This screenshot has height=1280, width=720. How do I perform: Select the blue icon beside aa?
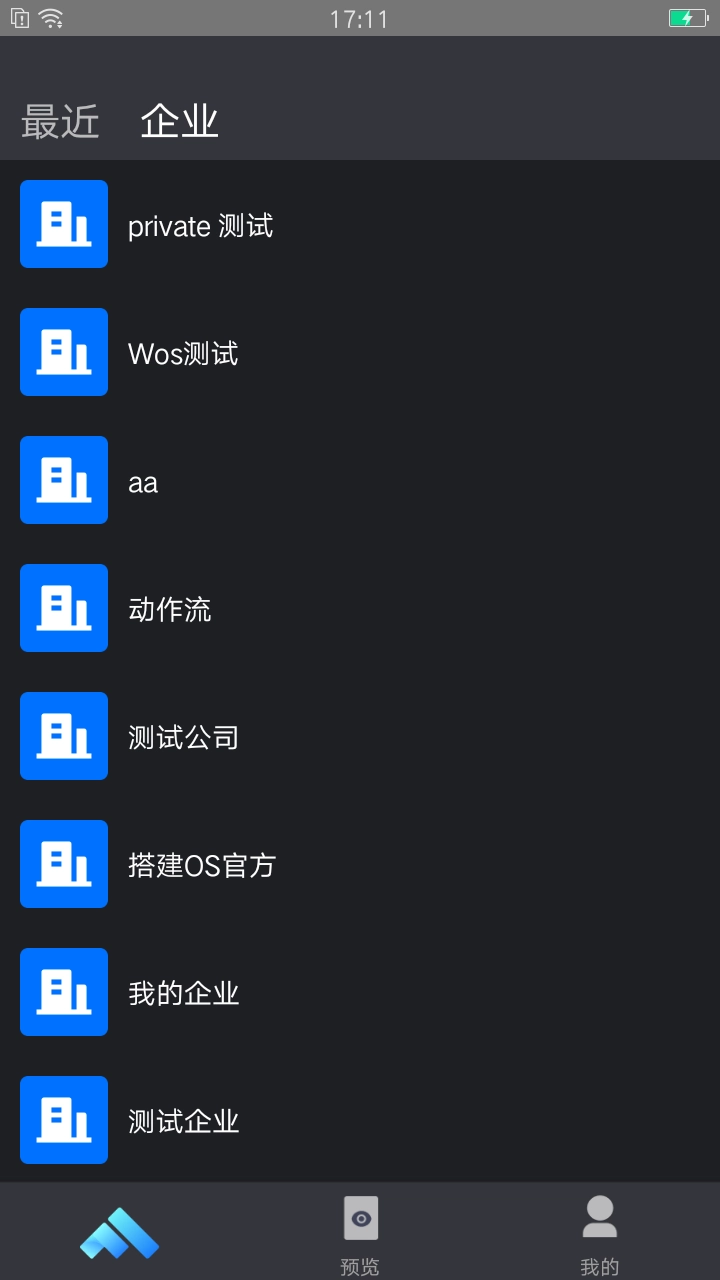(63, 480)
